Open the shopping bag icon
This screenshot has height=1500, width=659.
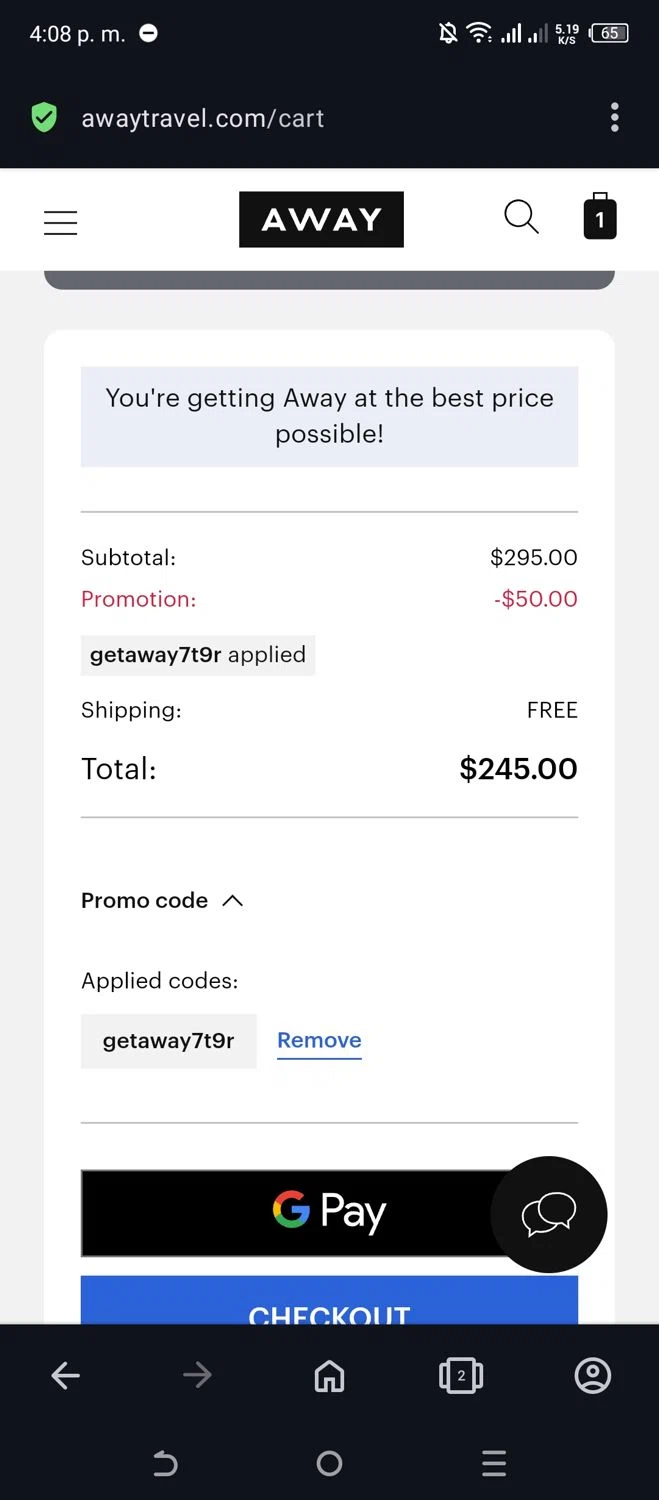[599, 217]
